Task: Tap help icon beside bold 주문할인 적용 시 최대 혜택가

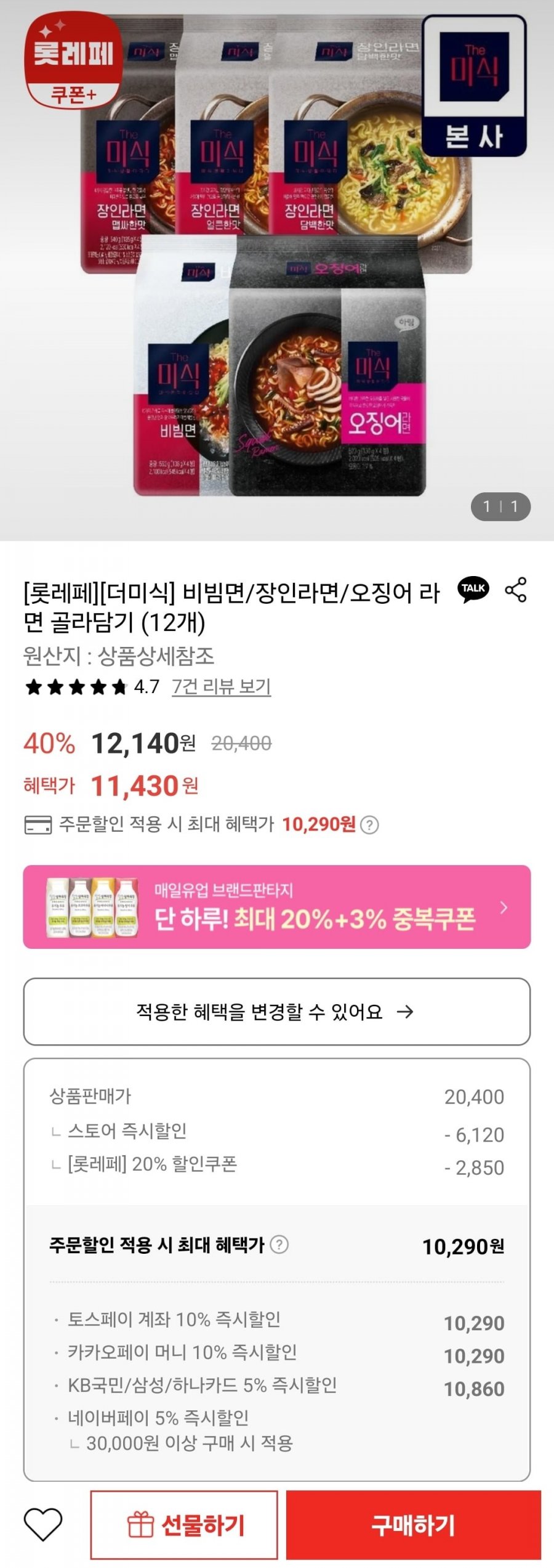Action: pos(279,1245)
